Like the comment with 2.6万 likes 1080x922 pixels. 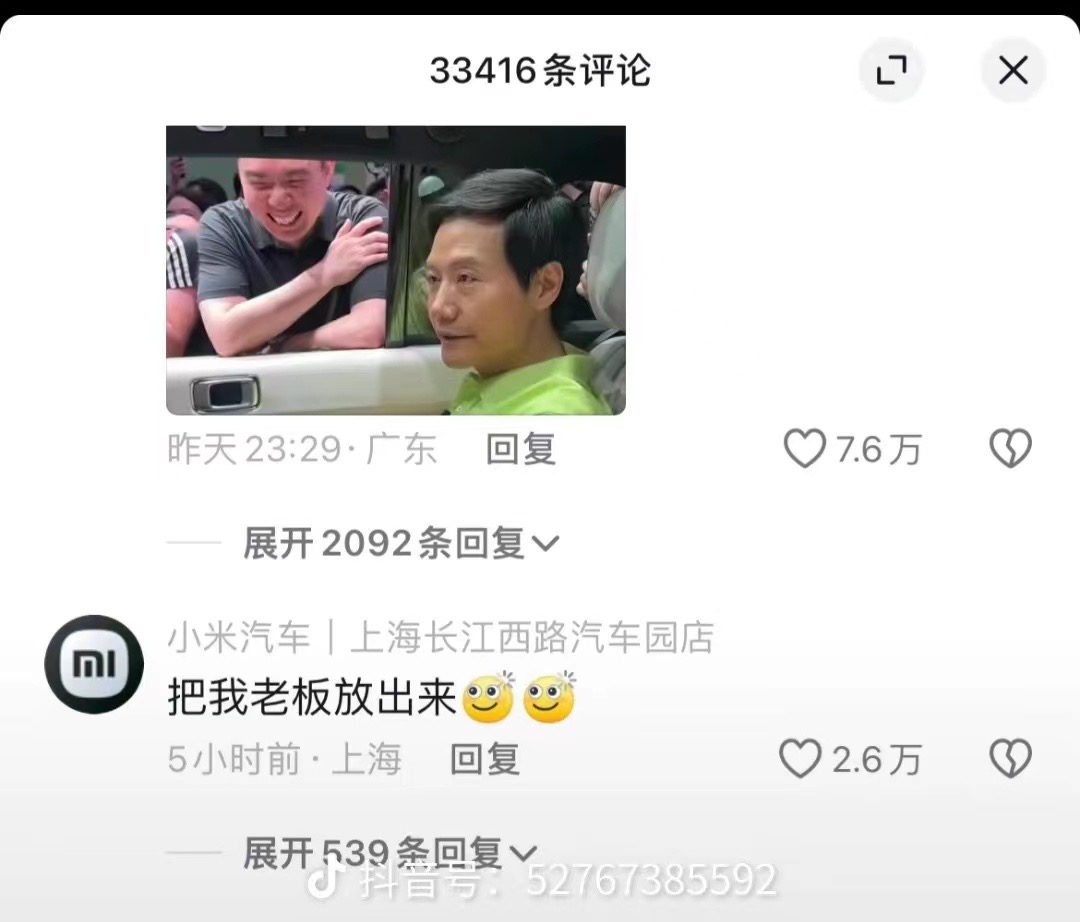[801, 760]
